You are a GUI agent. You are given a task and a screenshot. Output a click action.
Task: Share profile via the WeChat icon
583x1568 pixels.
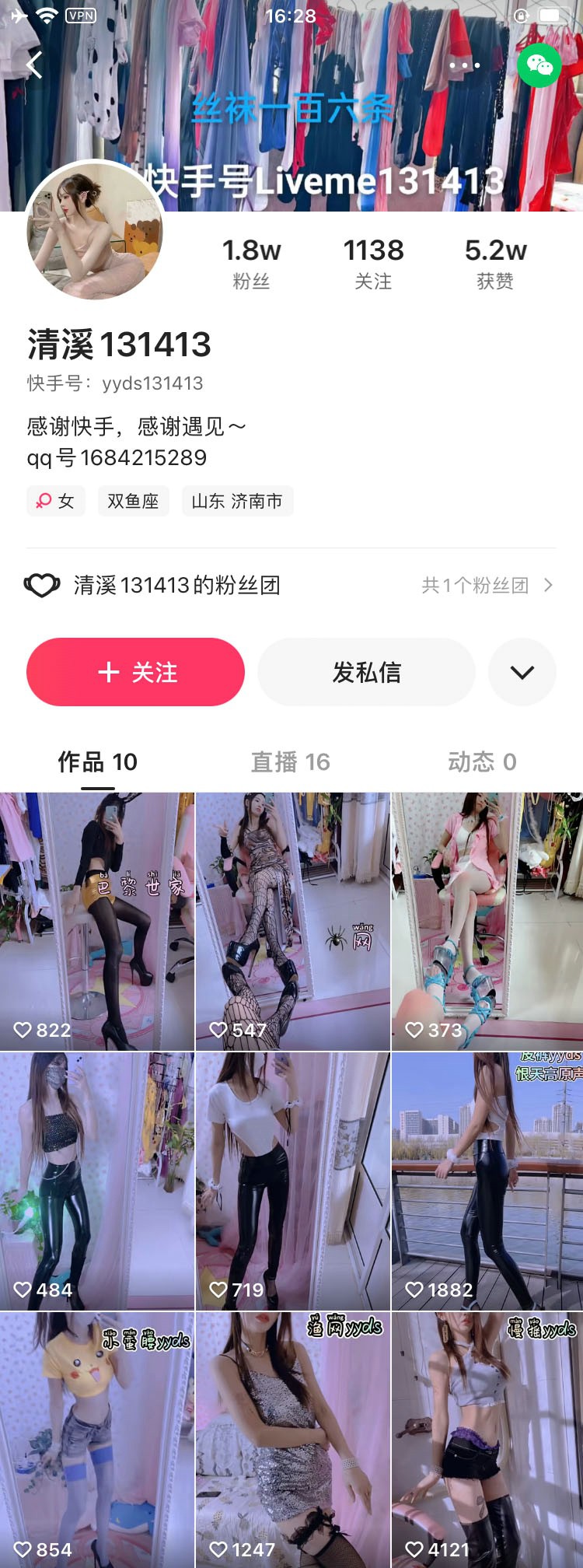539,65
